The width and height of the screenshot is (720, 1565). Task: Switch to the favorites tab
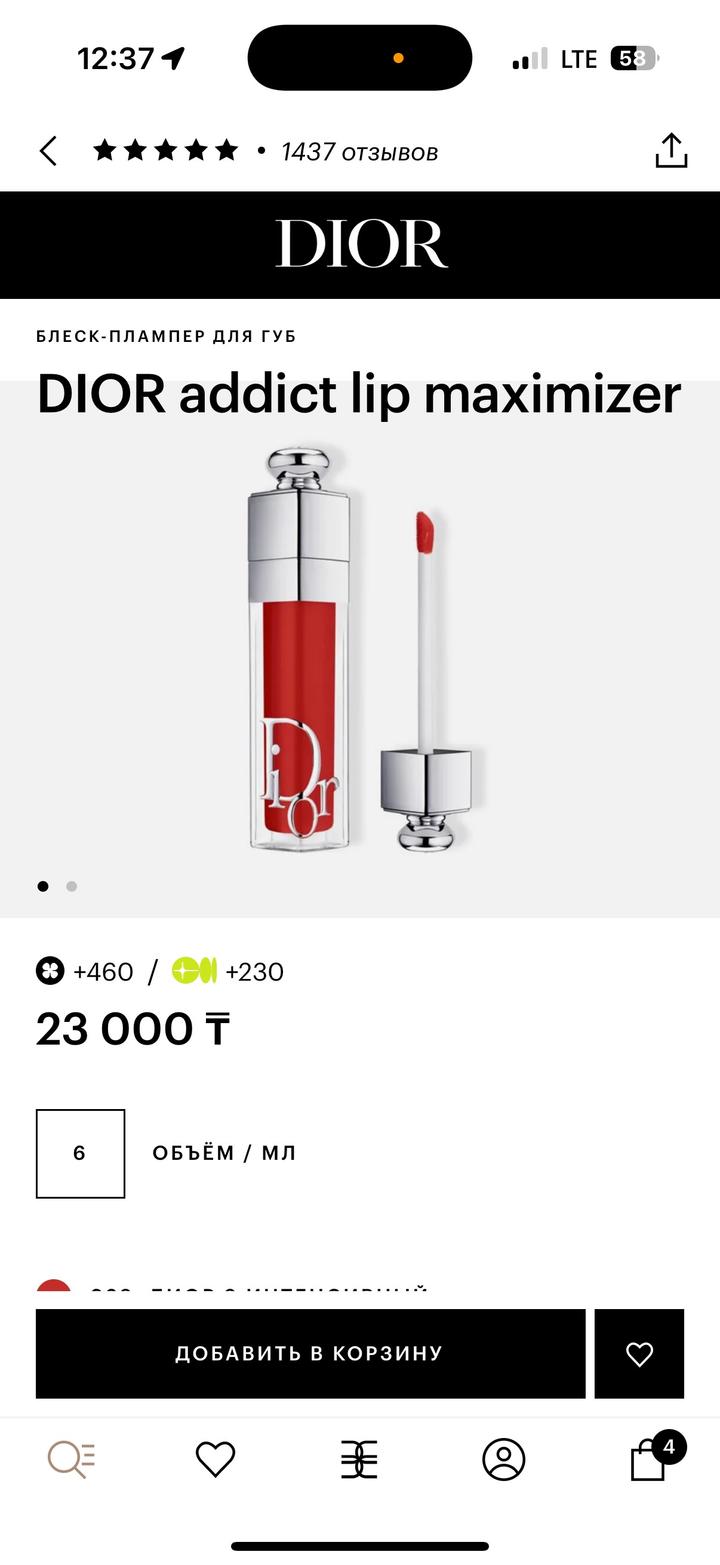pos(215,1459)
